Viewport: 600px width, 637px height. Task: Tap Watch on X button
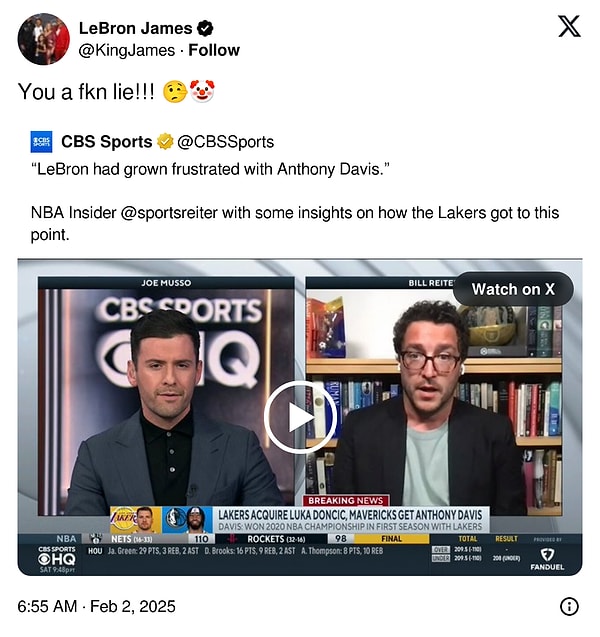(x=513, y=289)
